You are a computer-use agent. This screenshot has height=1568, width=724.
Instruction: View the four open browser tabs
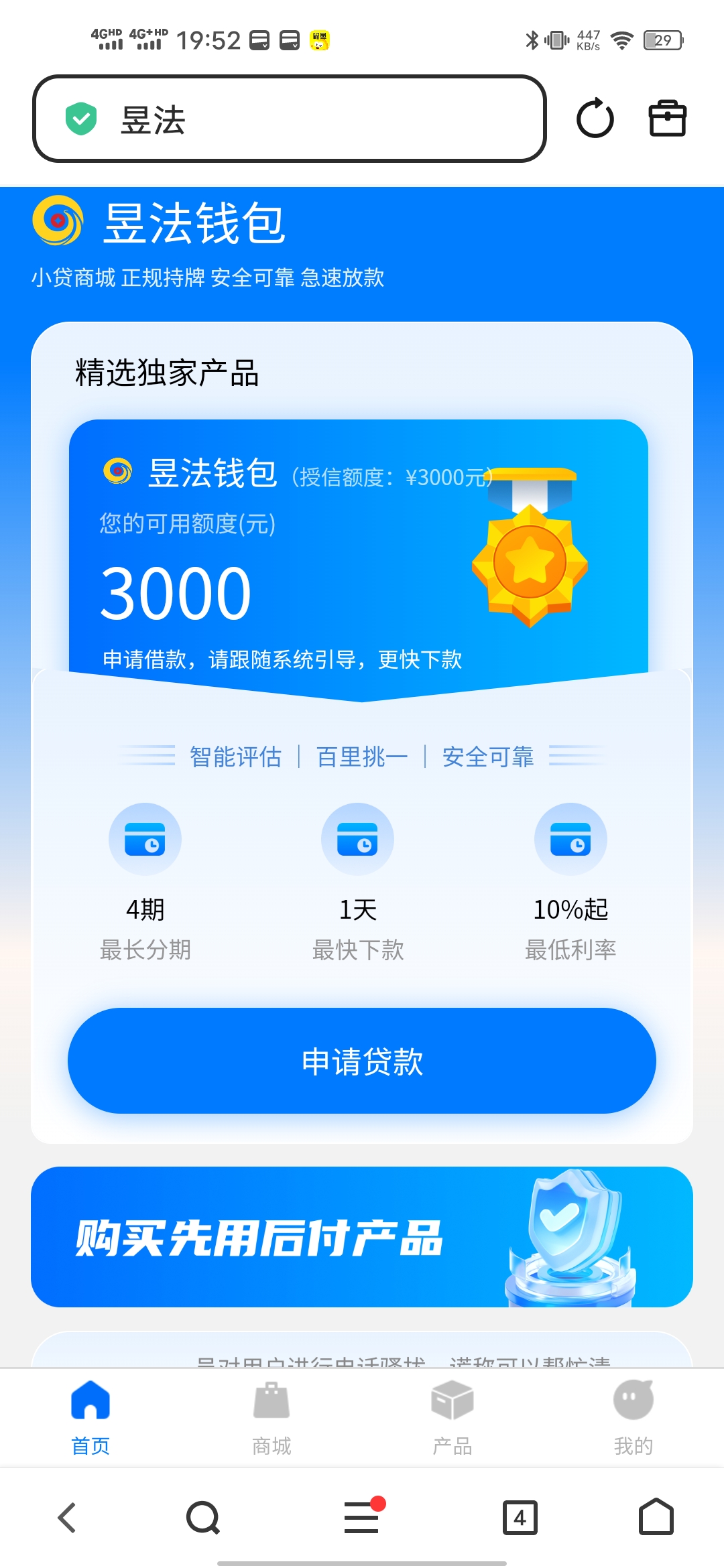click(520, 1518)
